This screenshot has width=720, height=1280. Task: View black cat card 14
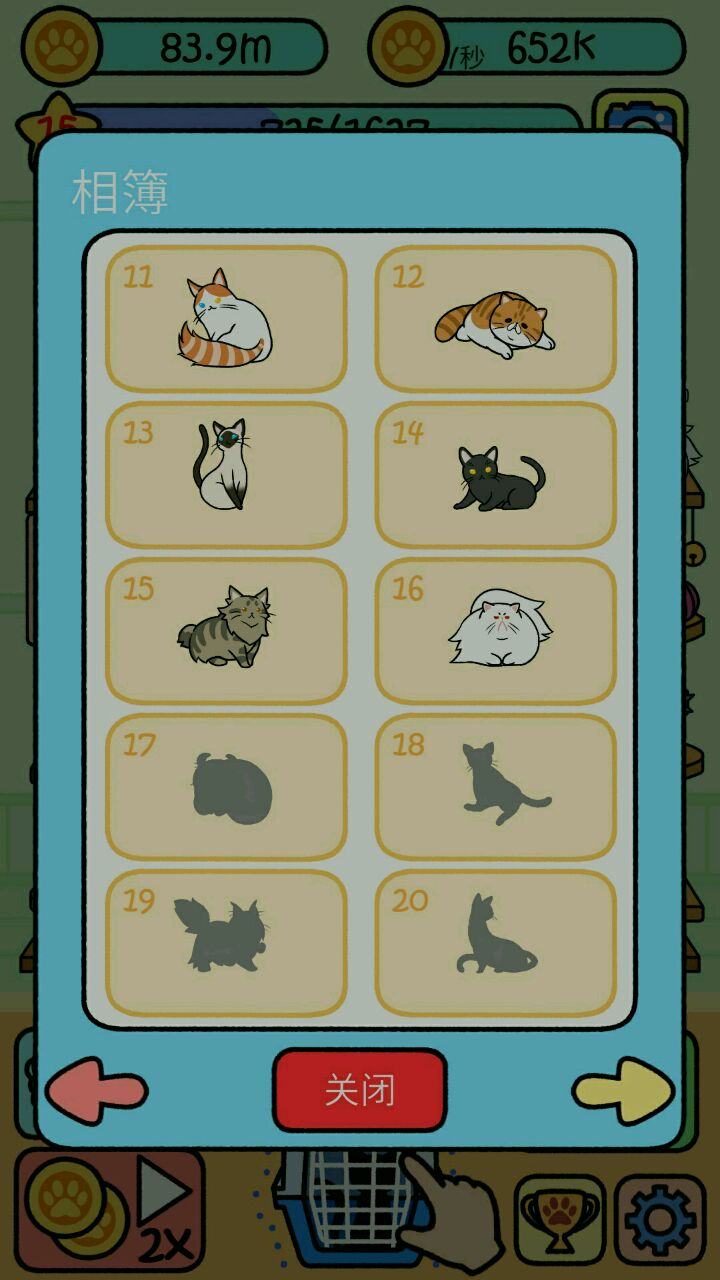coord(495,475)
